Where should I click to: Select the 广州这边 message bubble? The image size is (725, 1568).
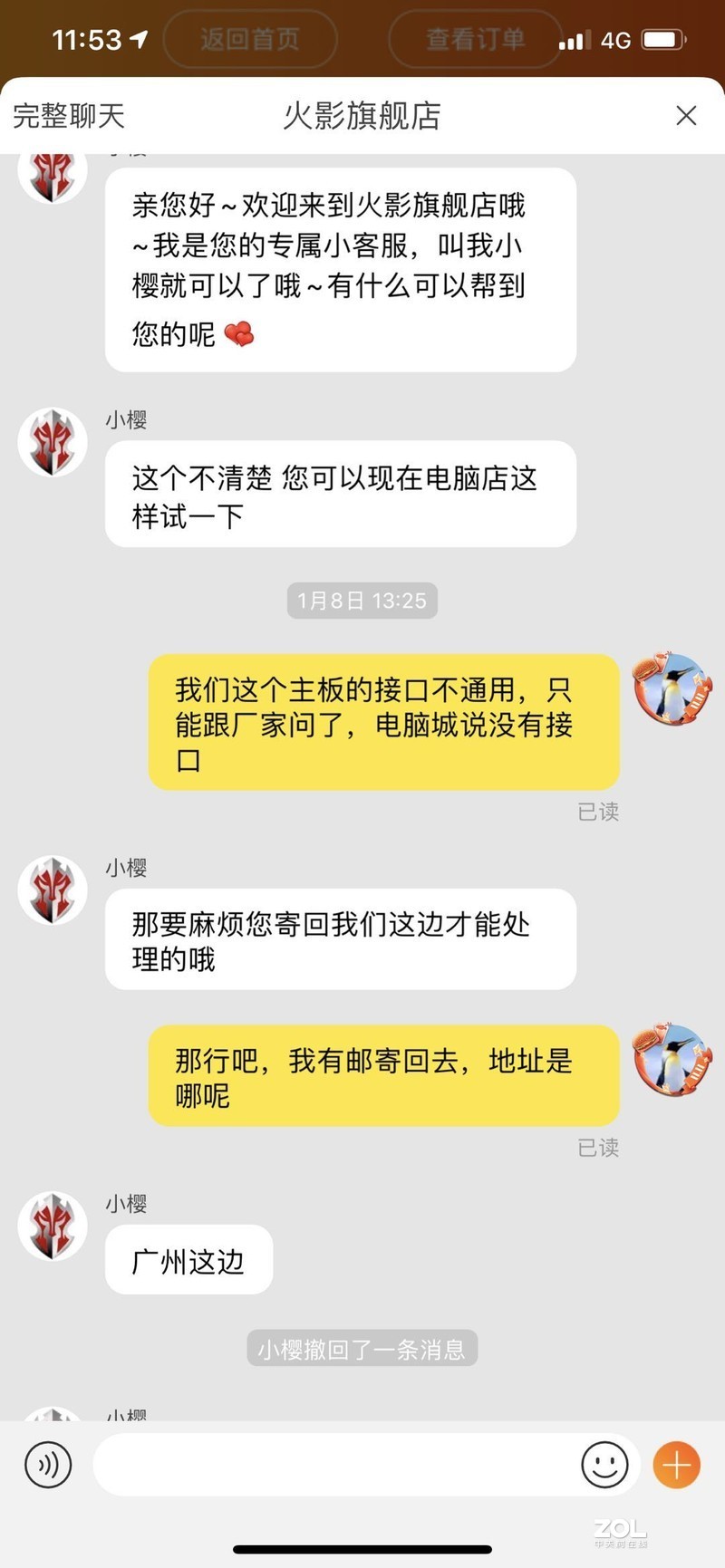point(188,1259)
